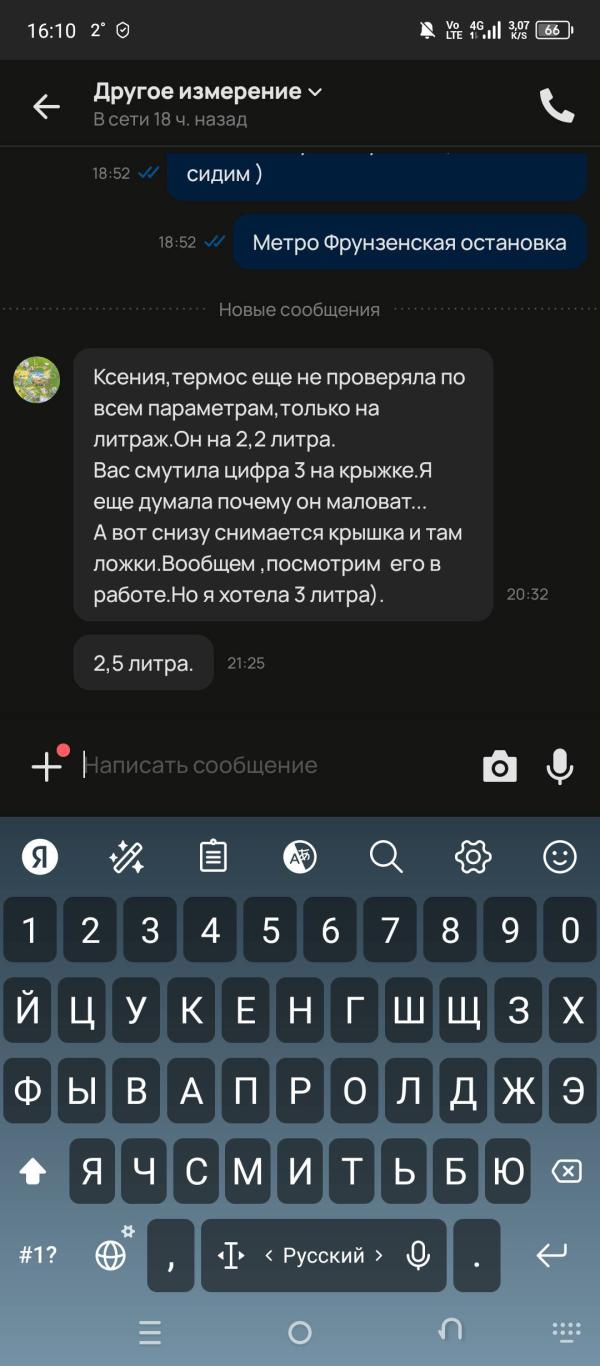
Task: Focus the Написать сообщение field
Action: [x=275, y=766]
